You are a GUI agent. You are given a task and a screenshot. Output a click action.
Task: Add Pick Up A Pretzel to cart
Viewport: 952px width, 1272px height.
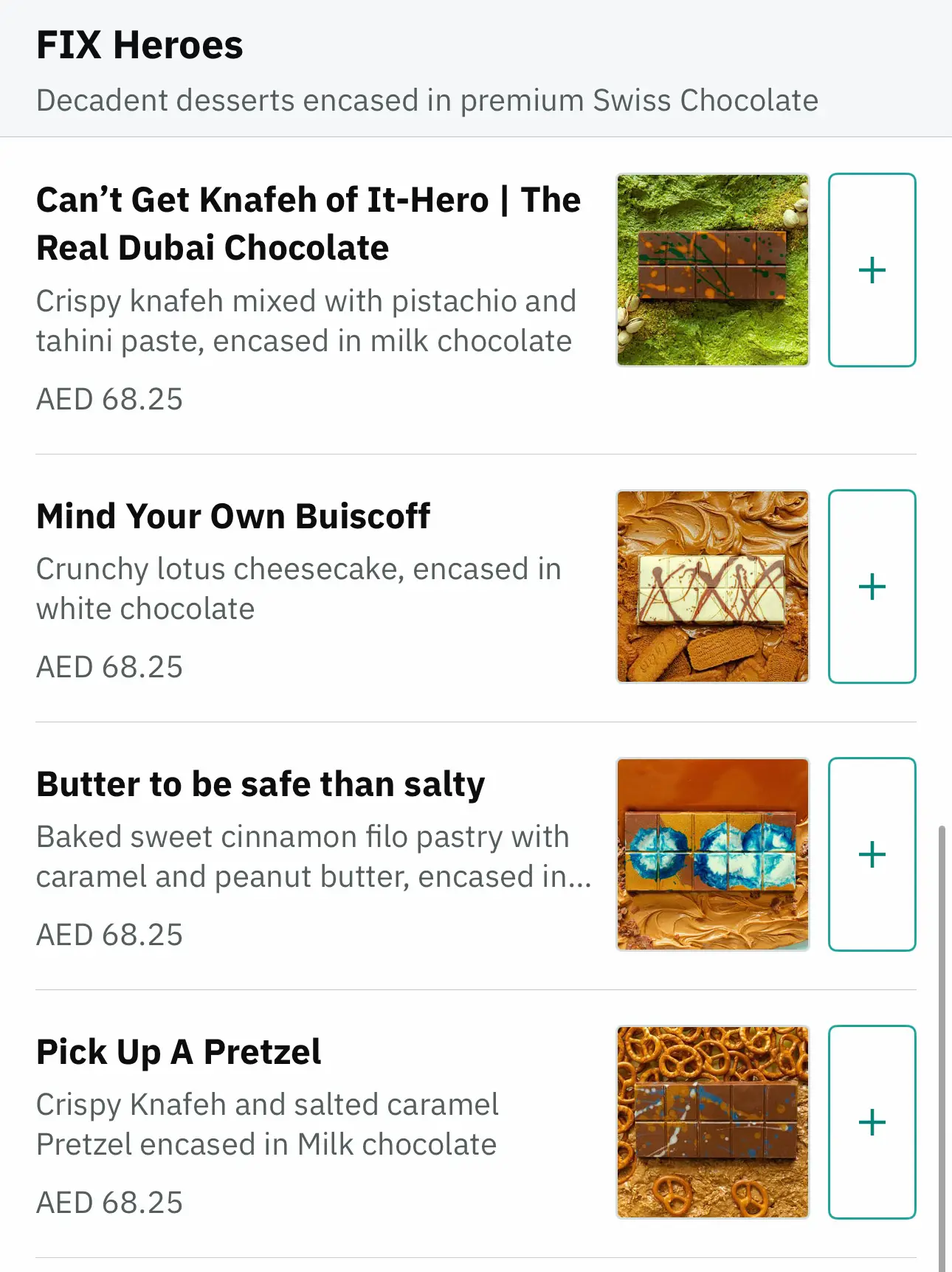click(x=872, y=1122)
